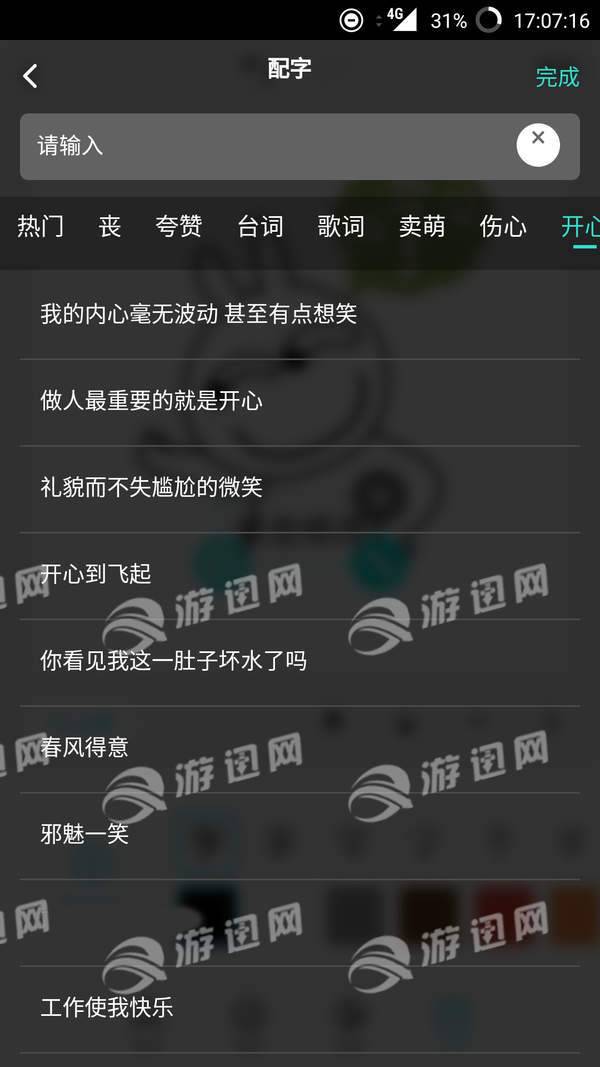Clear the input with the X button

click(x=538, y=144)
